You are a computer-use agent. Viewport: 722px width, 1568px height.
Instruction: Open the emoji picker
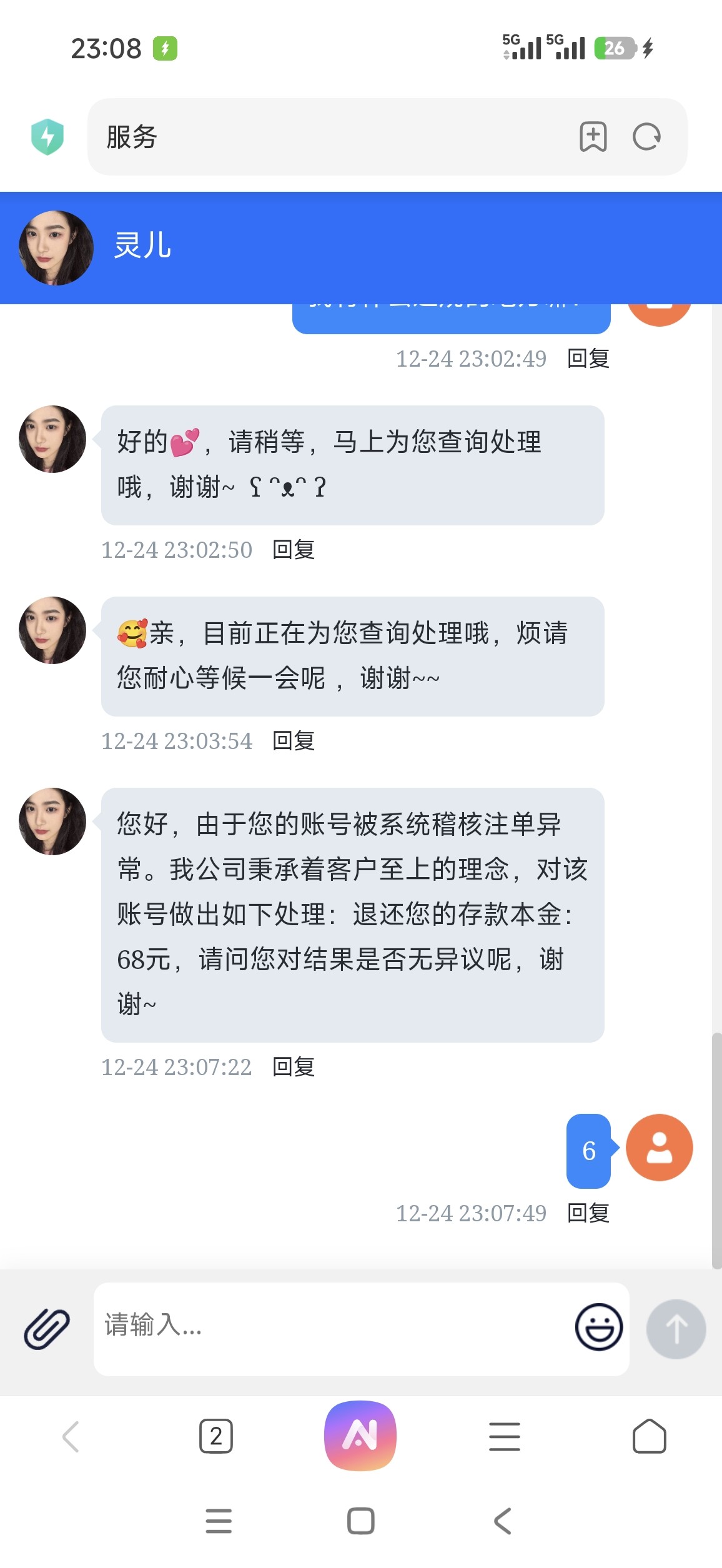coord(598,1327)
